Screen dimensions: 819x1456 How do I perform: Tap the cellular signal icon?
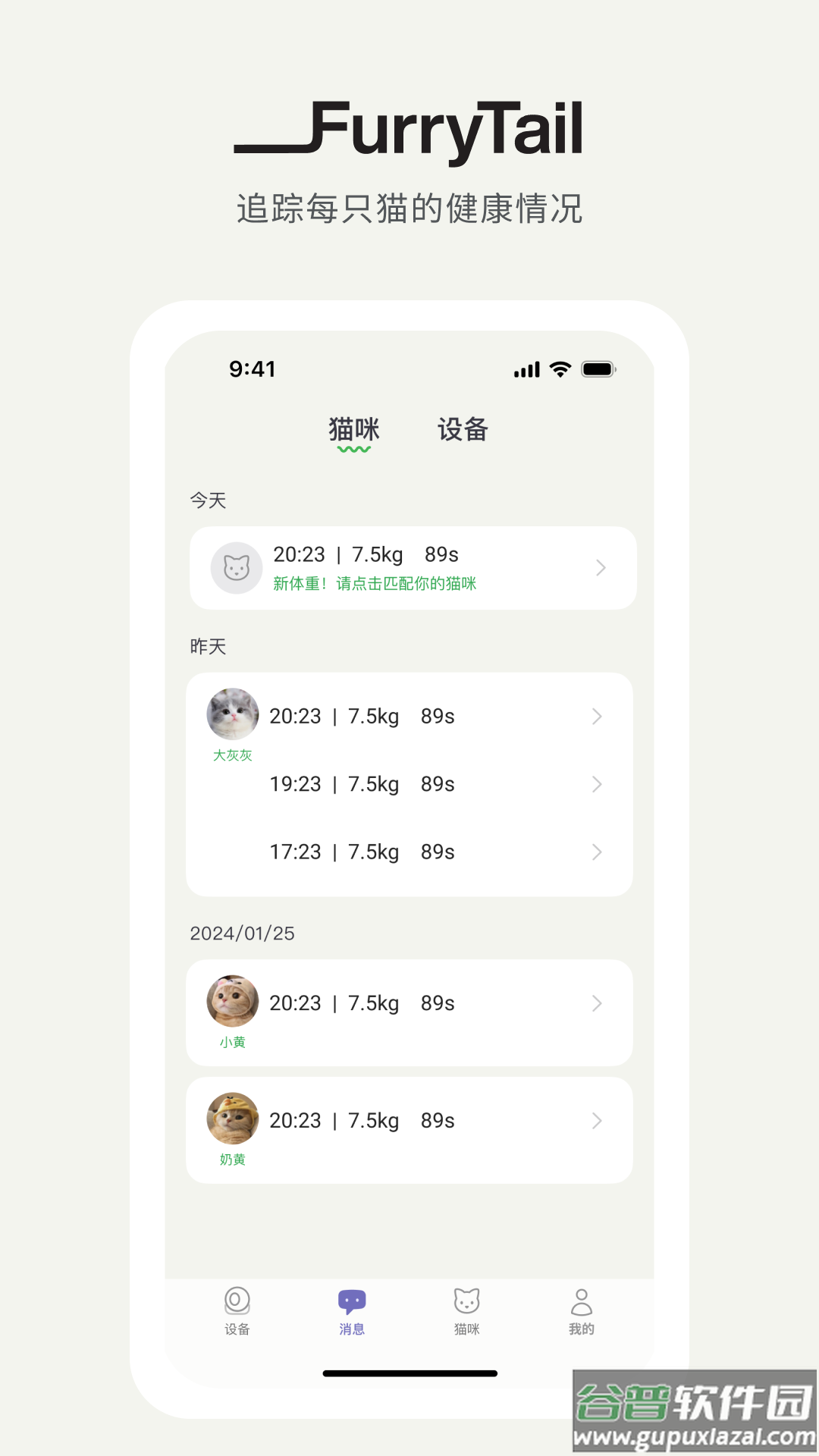[x=527, y=369]
